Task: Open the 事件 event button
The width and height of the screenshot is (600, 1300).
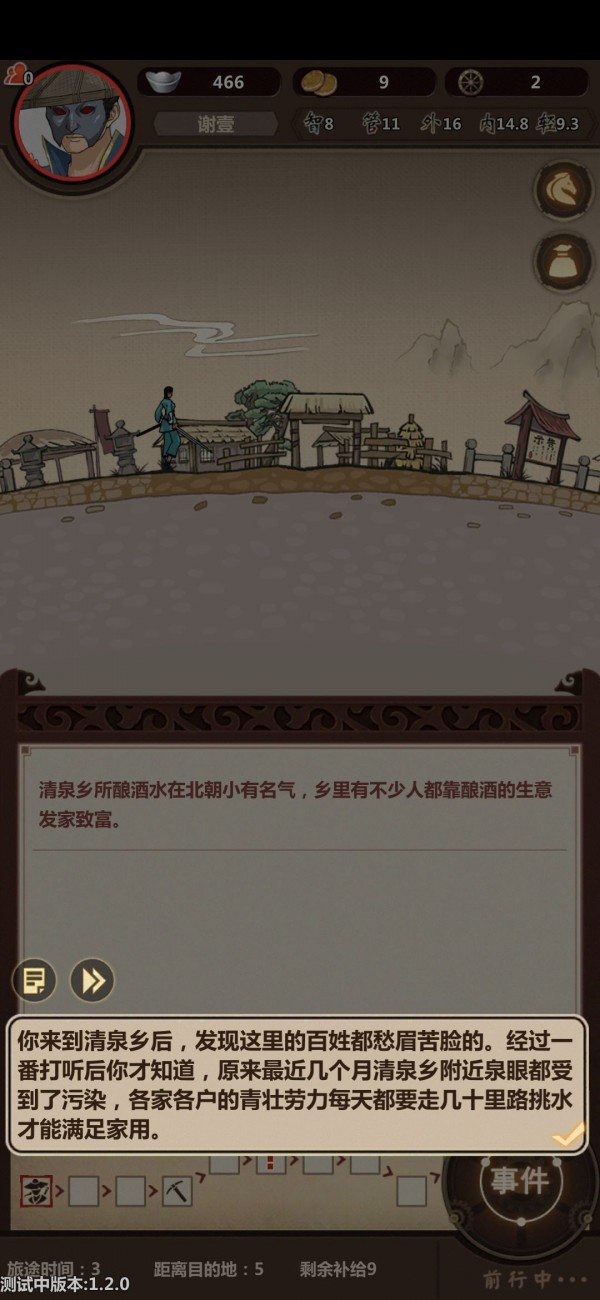Action: 518,1181
